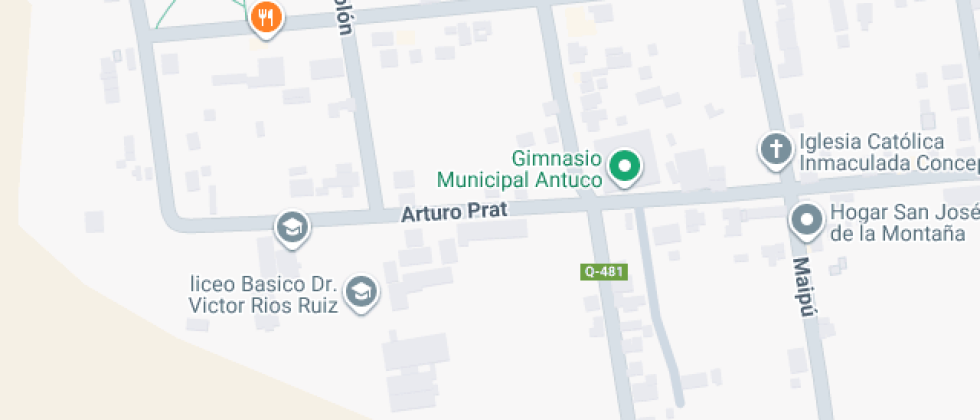
Task: Select the Iglesia Católica Inmaculada Concepción marker
Action: pyautogui.click(x=774, y=150)
